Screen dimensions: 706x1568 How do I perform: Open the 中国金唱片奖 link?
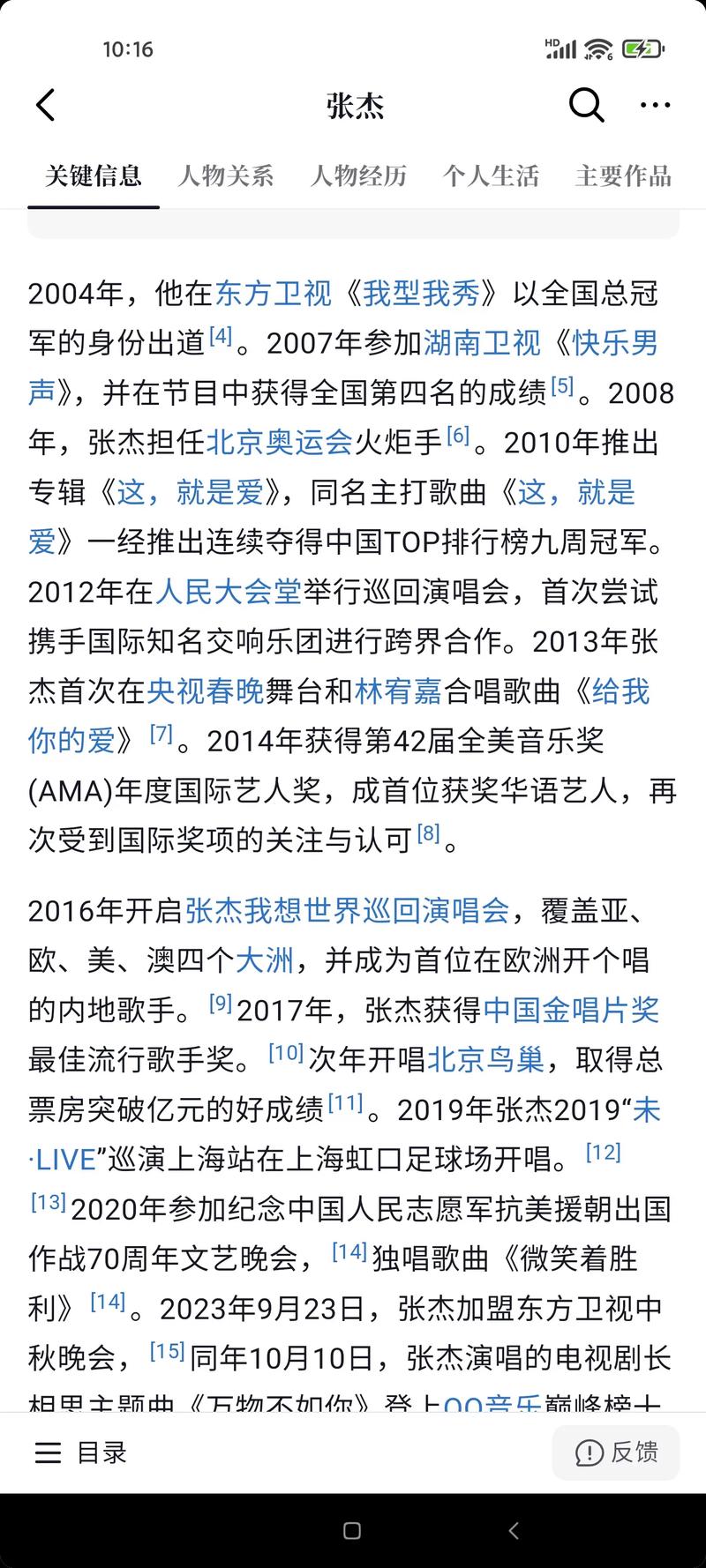pyautogui.click(x=570, y=1010)
